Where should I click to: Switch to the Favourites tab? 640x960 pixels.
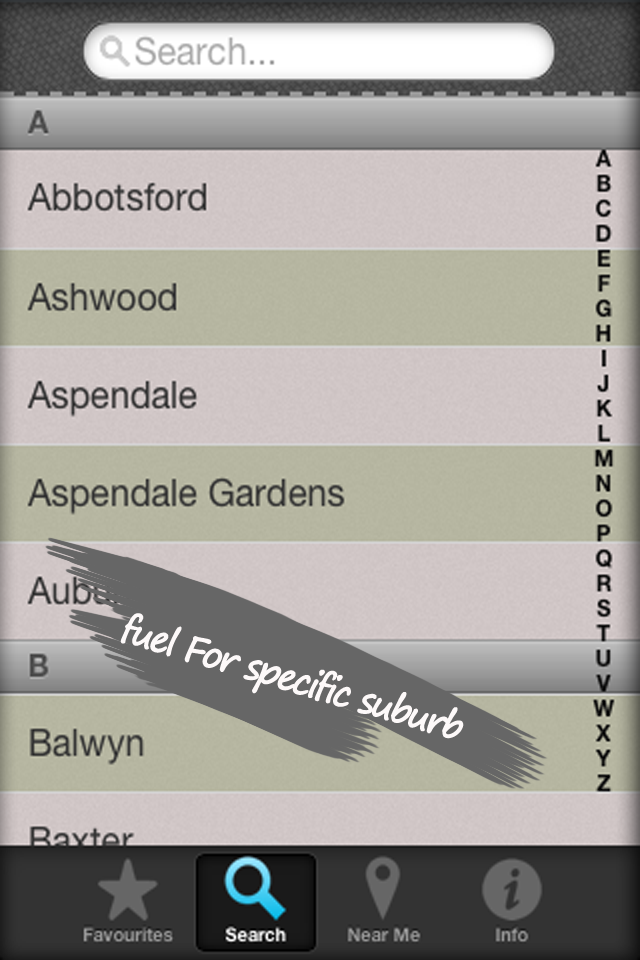click(127, 903)
